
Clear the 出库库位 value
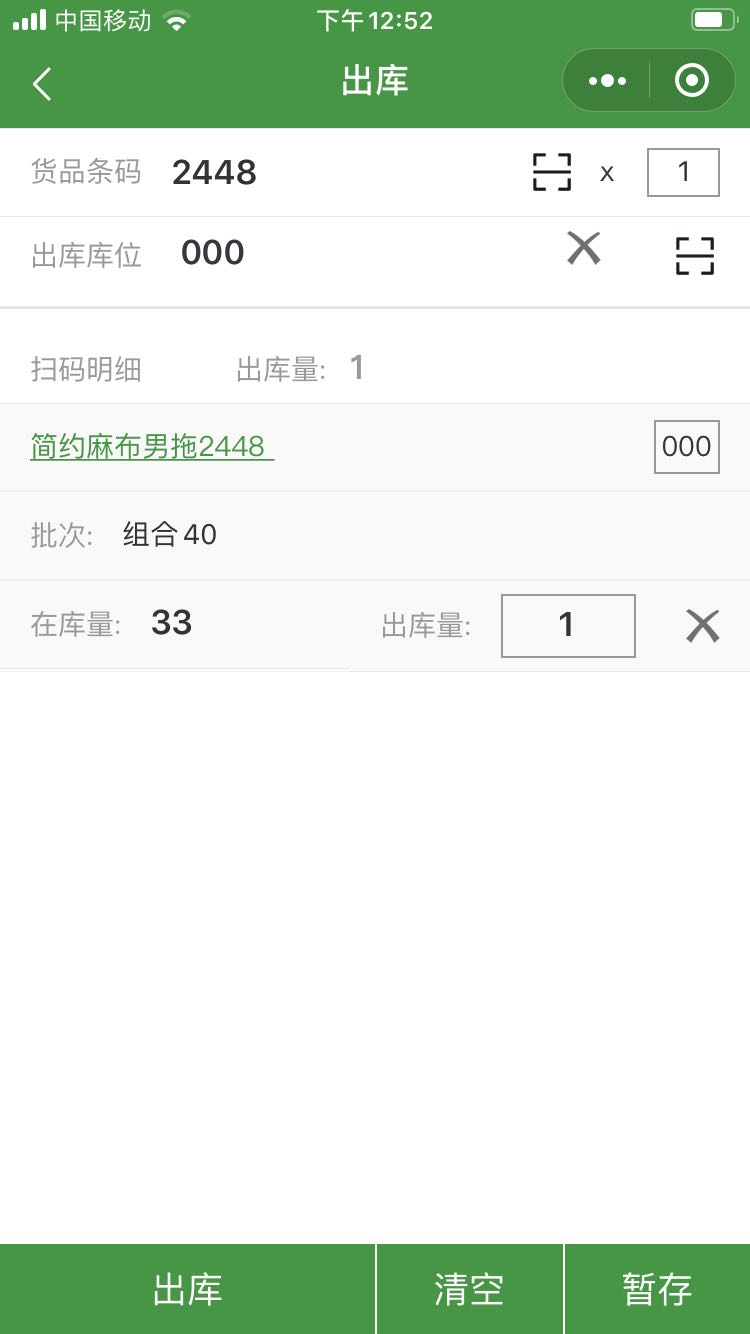pyautogui.click(x=584, y=248)
